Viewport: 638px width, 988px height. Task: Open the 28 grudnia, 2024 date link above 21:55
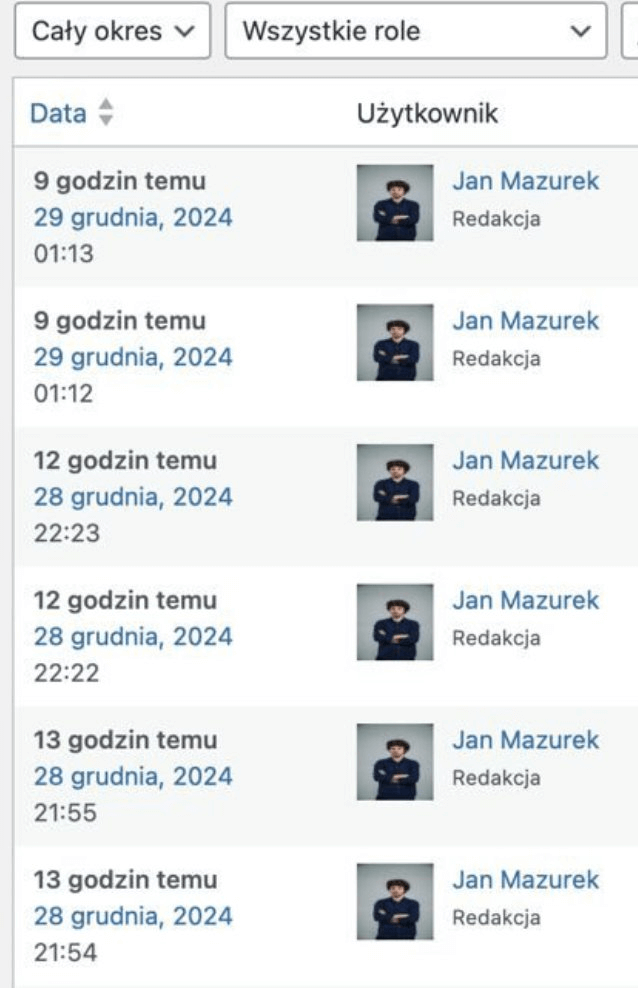point(133,777)
